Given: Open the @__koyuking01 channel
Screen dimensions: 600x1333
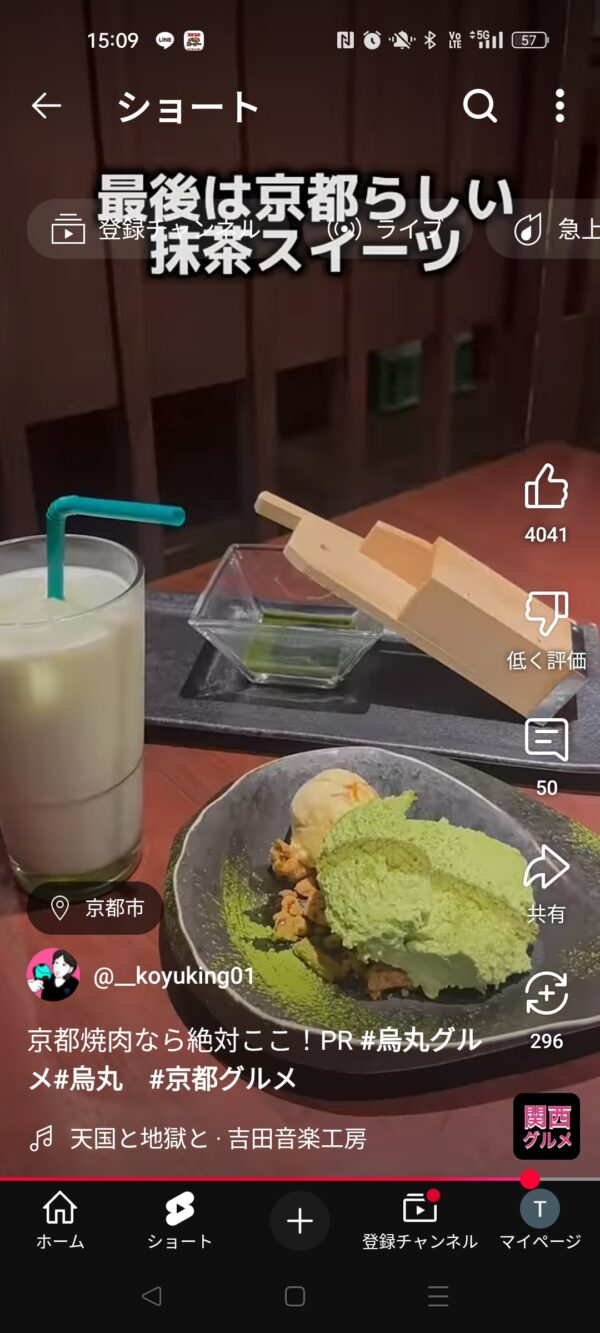Looking at the screenshot, I should click(174, 976).
